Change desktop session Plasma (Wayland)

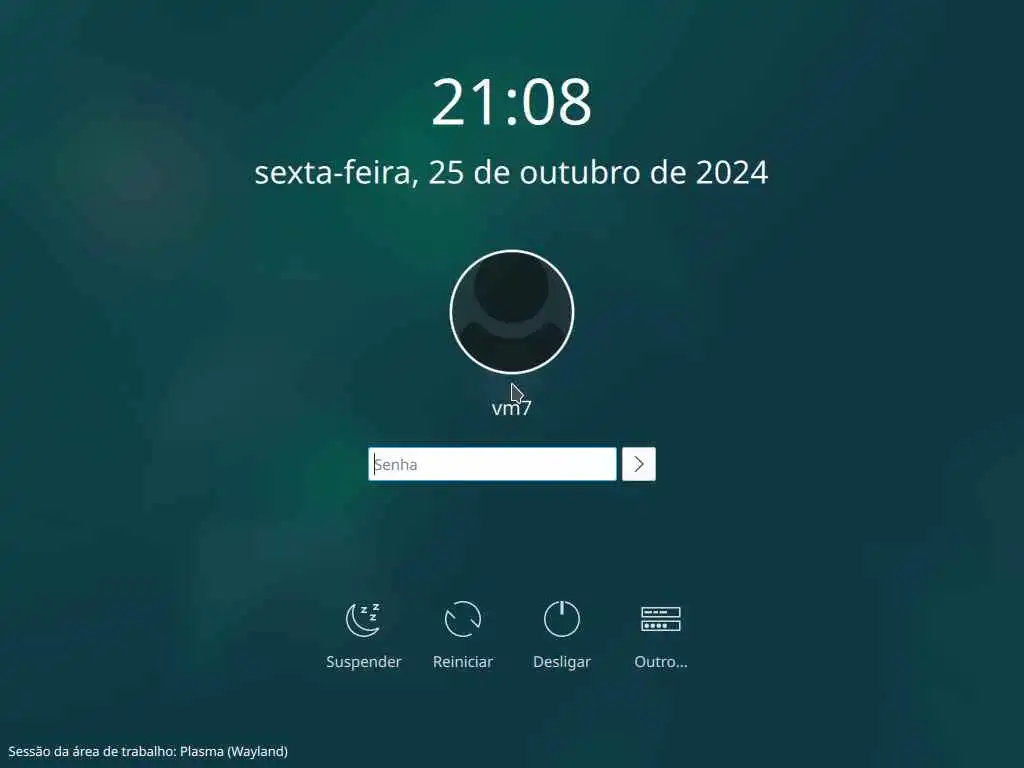click(148, 750)
